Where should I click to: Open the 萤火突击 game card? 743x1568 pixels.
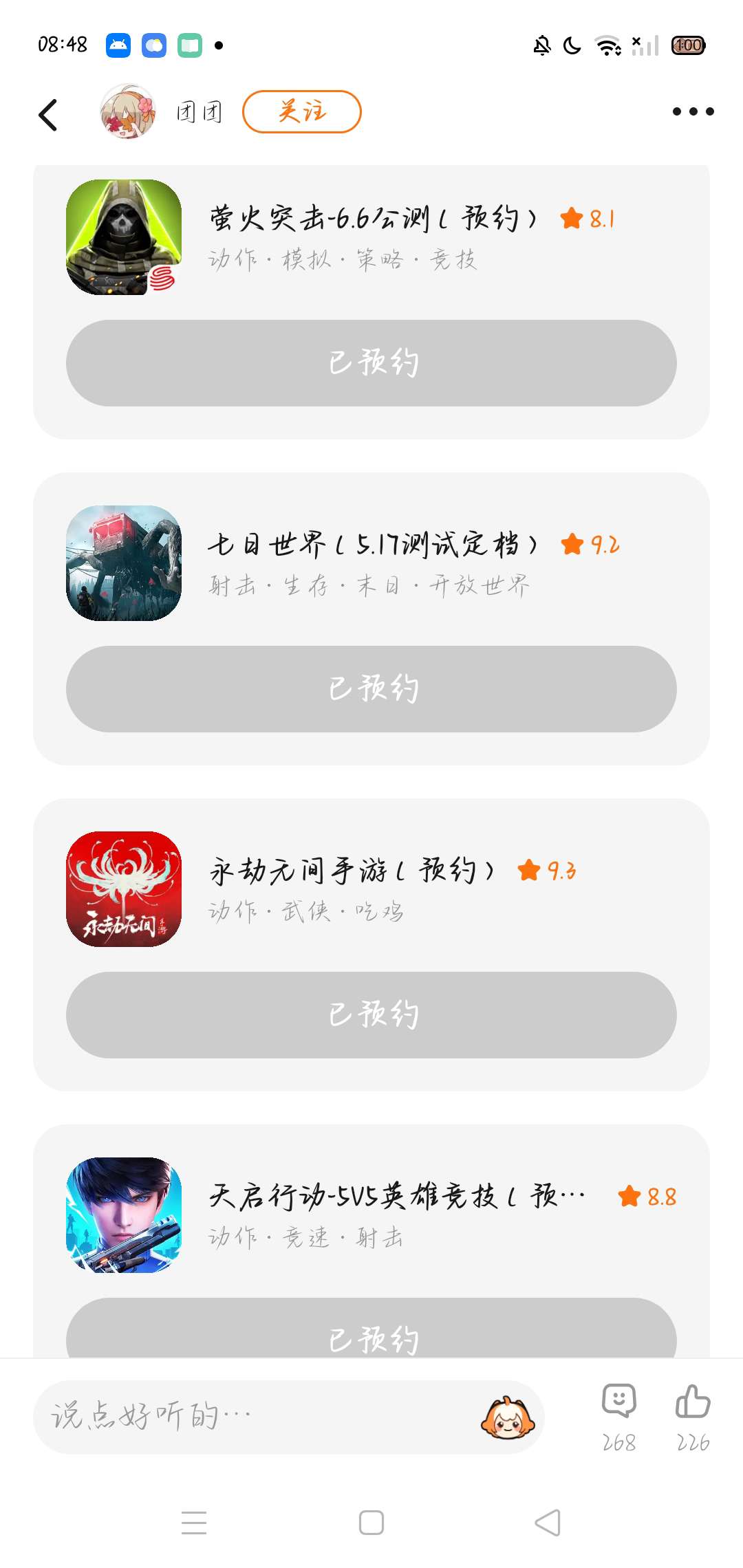371,238
